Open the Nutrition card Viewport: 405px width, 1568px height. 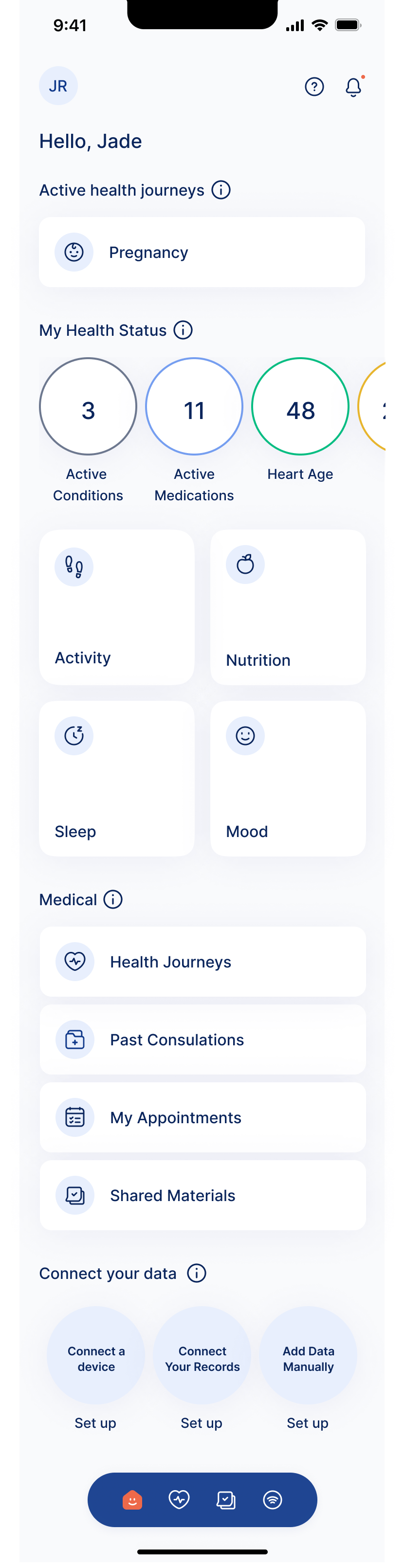pyautogui.click(x=288, y=607)
